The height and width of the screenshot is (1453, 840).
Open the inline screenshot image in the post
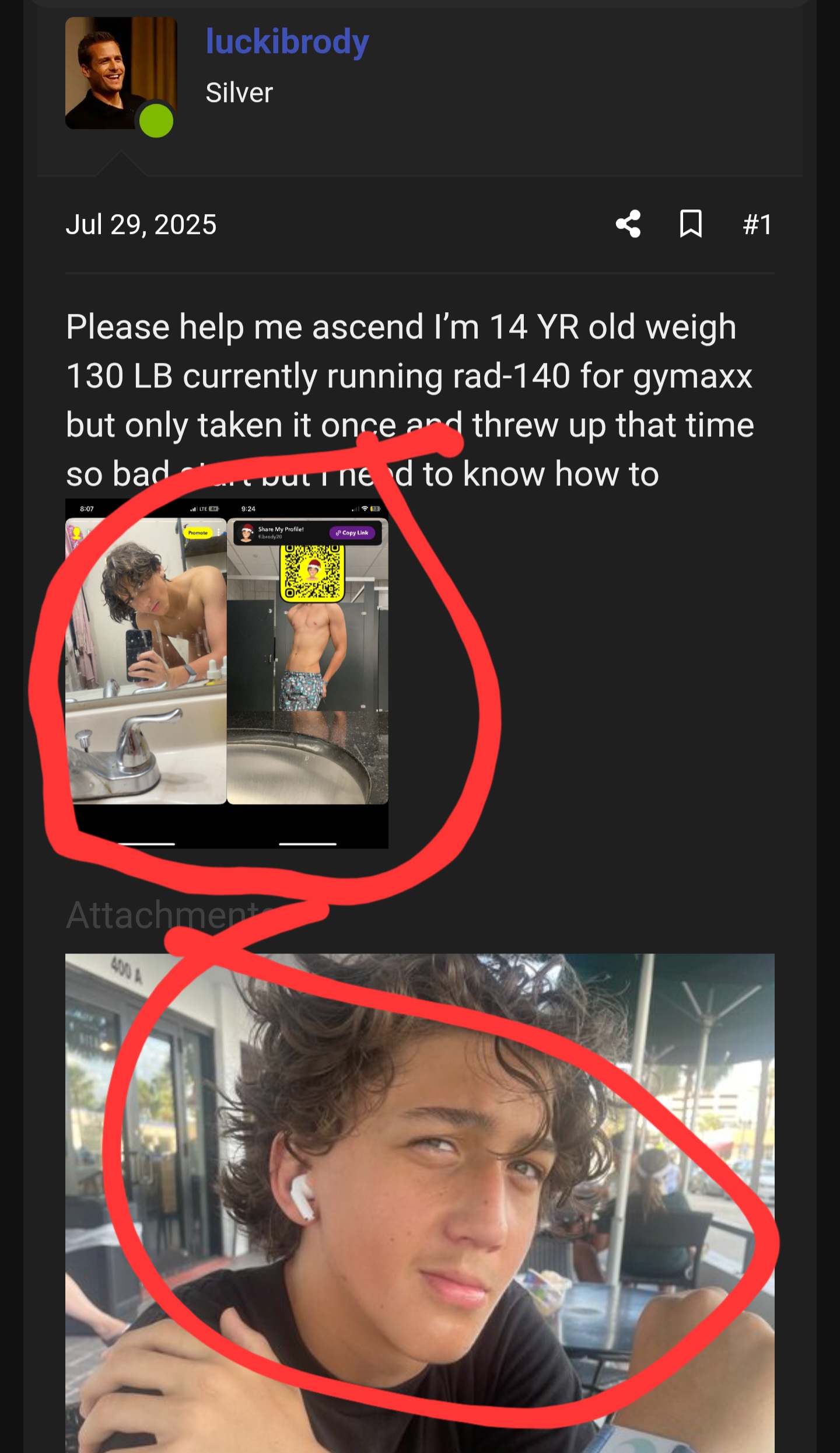[x=227, y=673]
